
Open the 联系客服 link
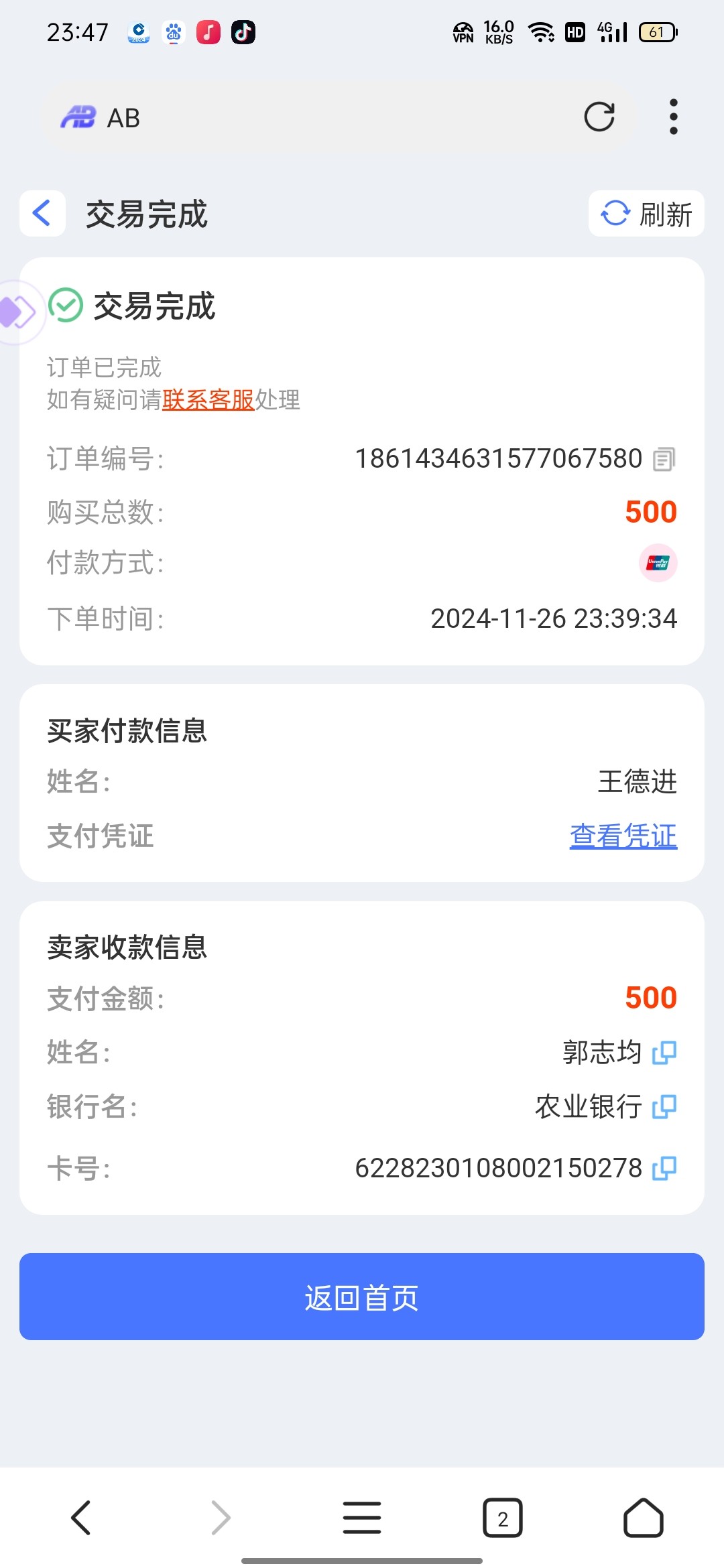(208, 400)
